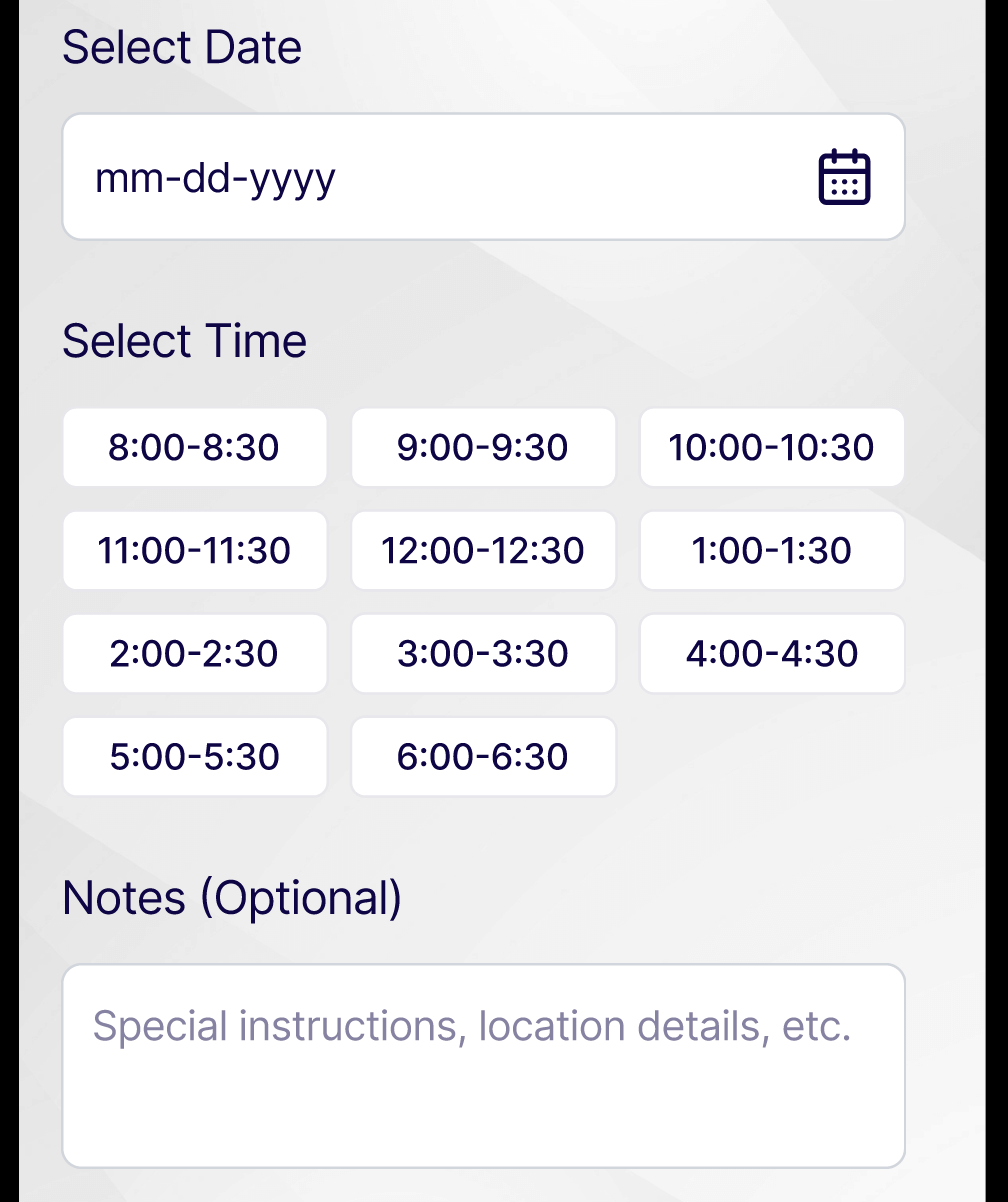
Task: Open the calendar picker icon
Action: 844,178
